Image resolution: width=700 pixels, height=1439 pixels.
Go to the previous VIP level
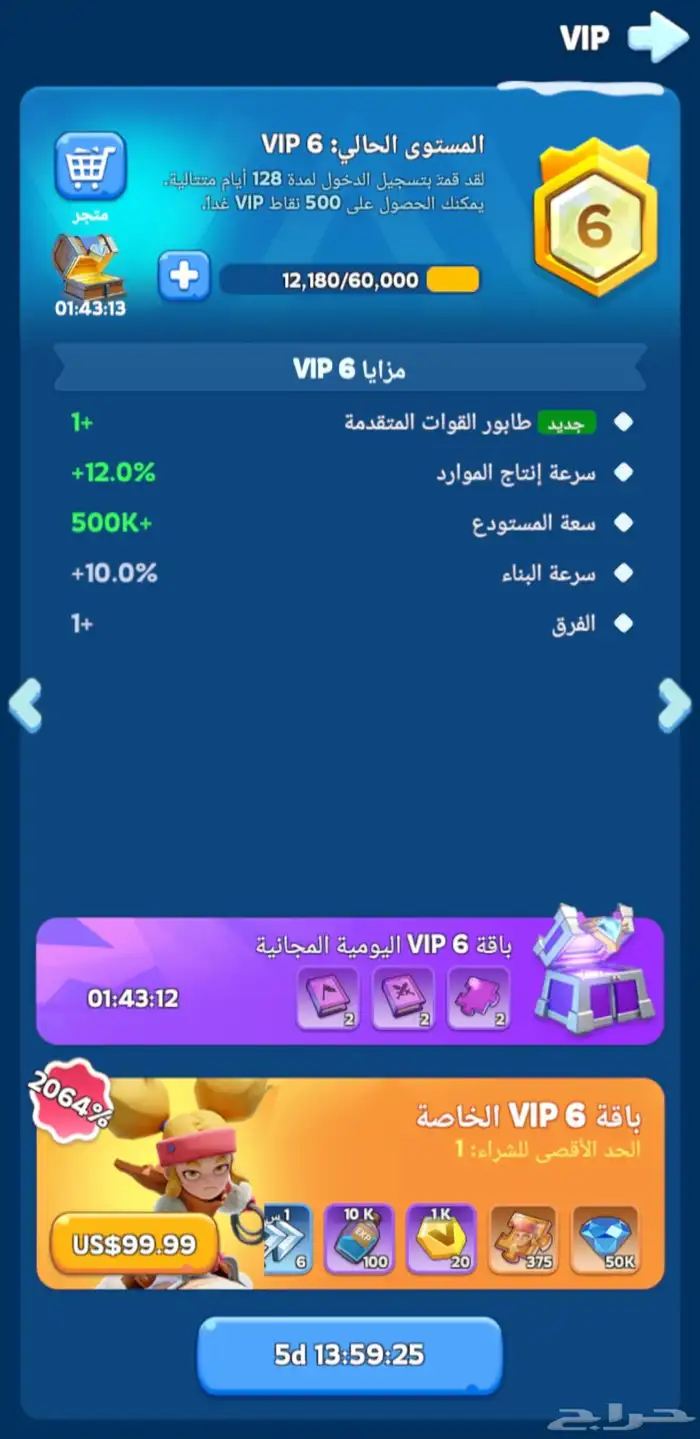pos(25,704)
